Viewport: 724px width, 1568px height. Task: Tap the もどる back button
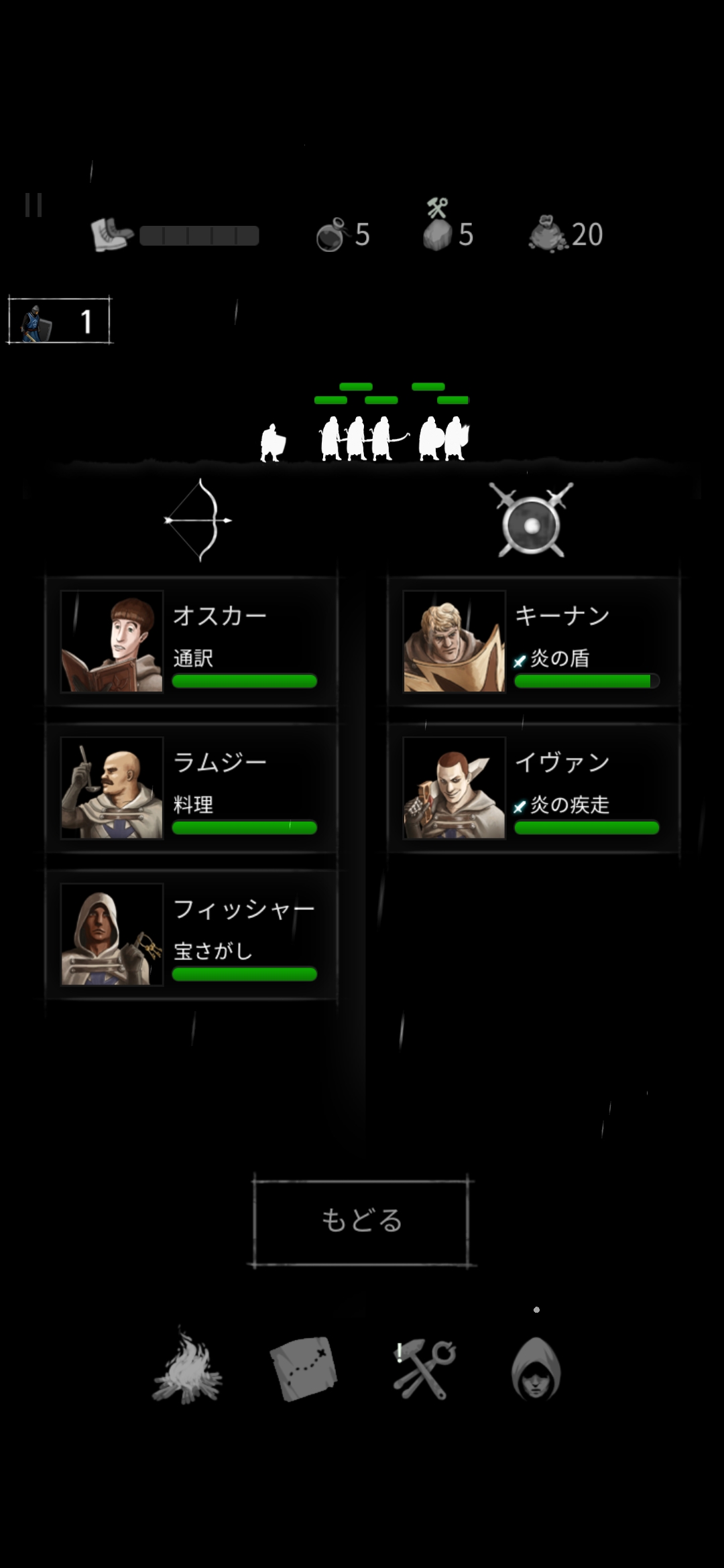tap(362, 1220)
